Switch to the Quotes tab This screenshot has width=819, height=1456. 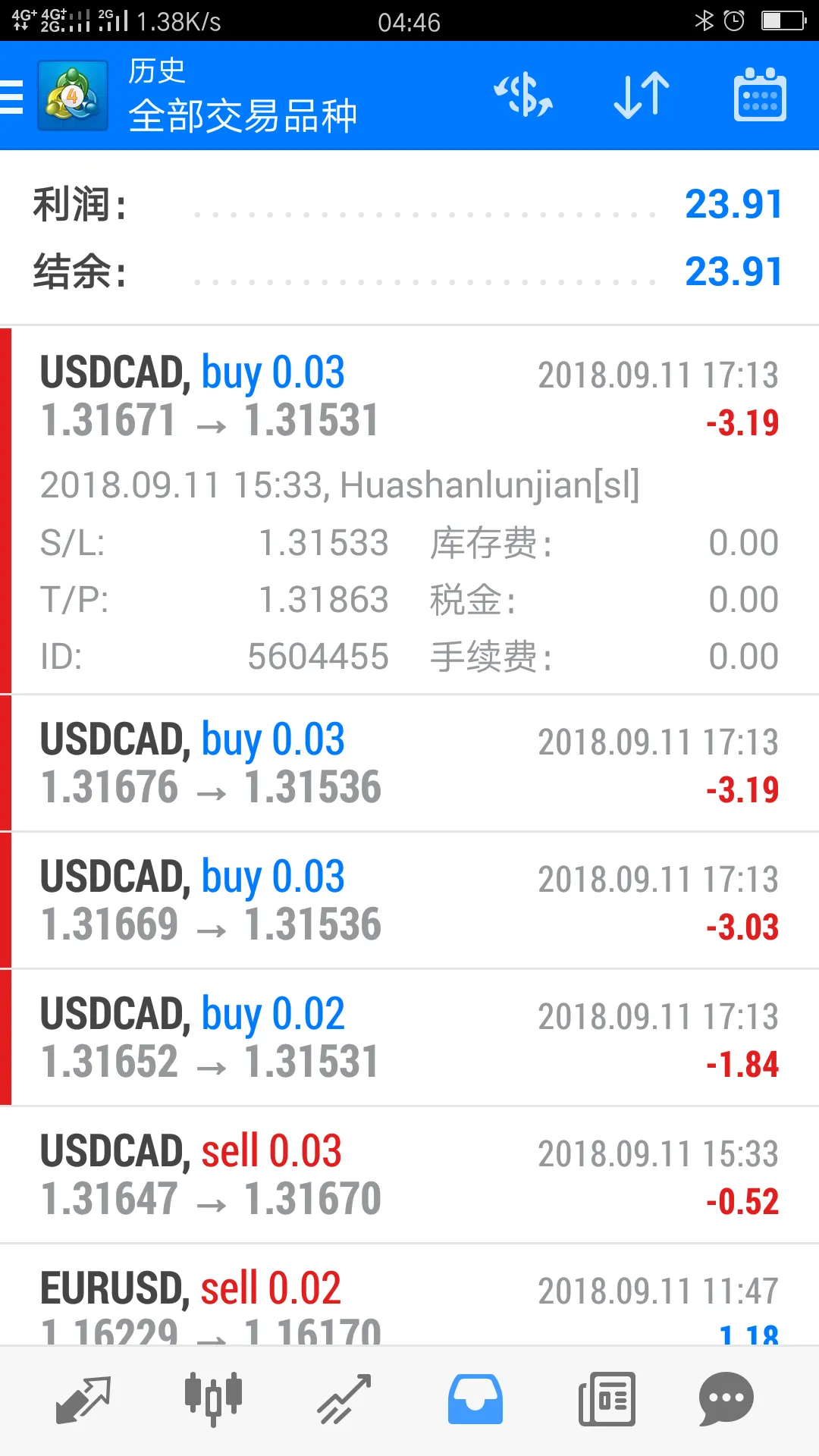pyautogui.click(x=83, y=1399)
